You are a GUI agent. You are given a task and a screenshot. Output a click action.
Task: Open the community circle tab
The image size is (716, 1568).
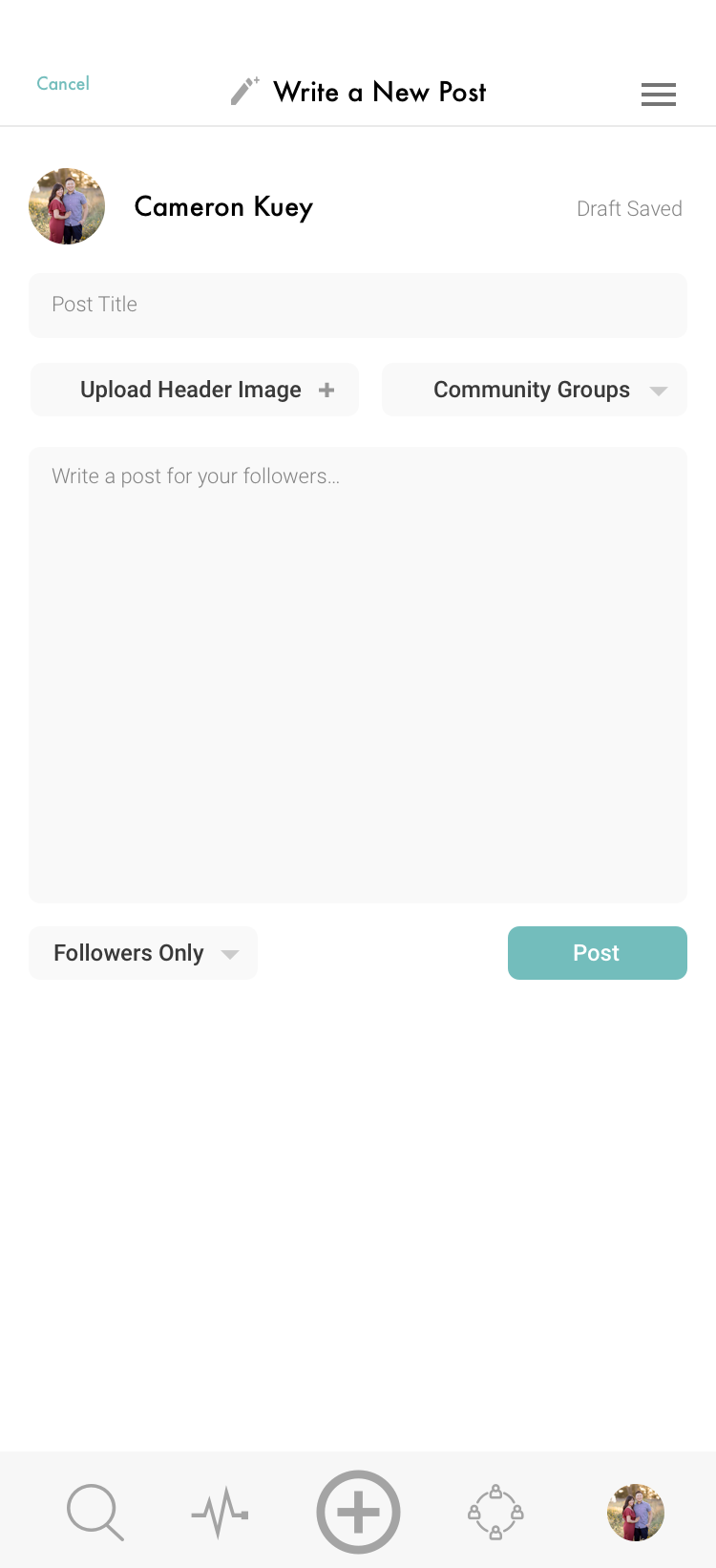click(495, 1513)
